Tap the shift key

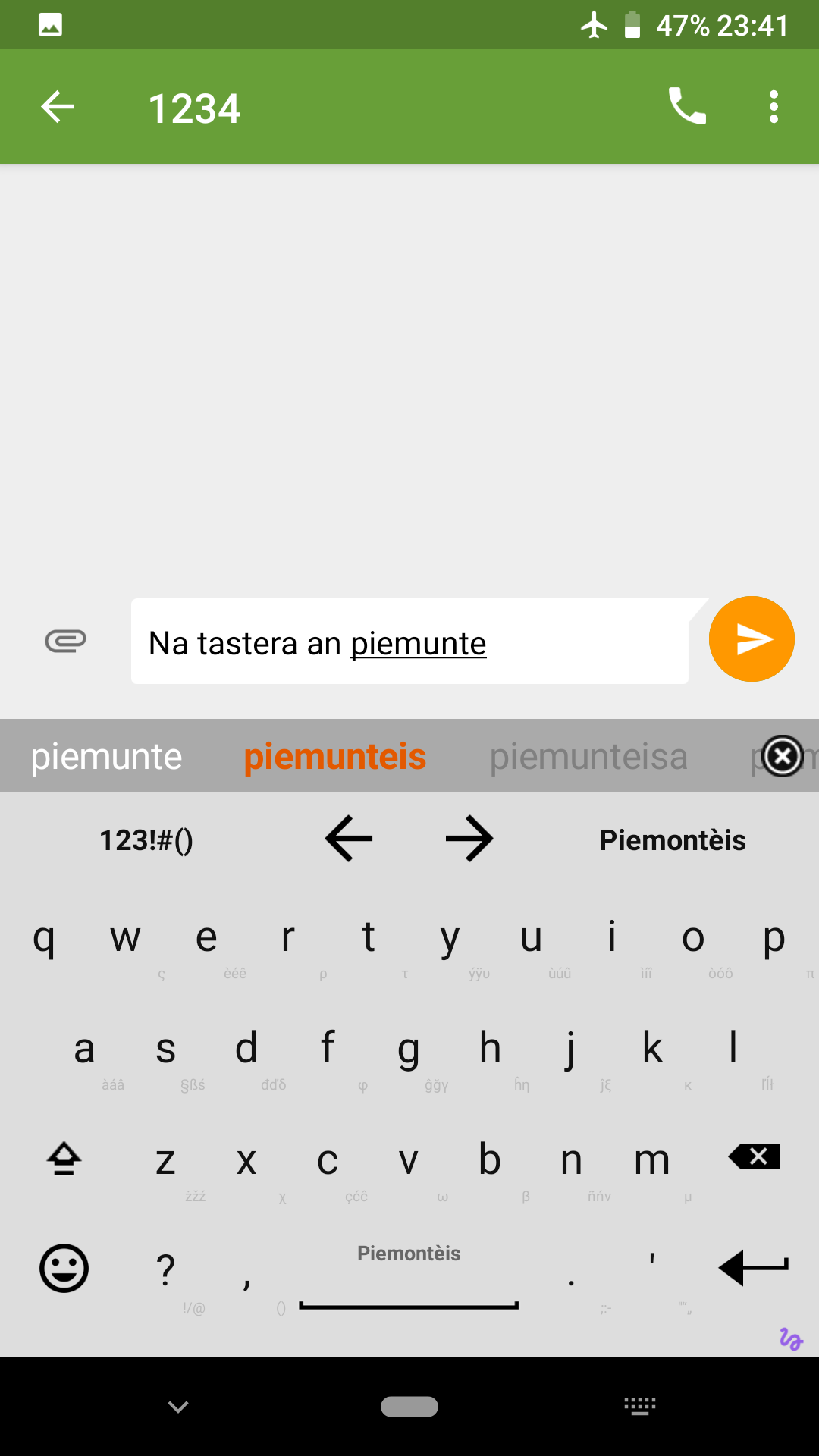point(64,1158)
